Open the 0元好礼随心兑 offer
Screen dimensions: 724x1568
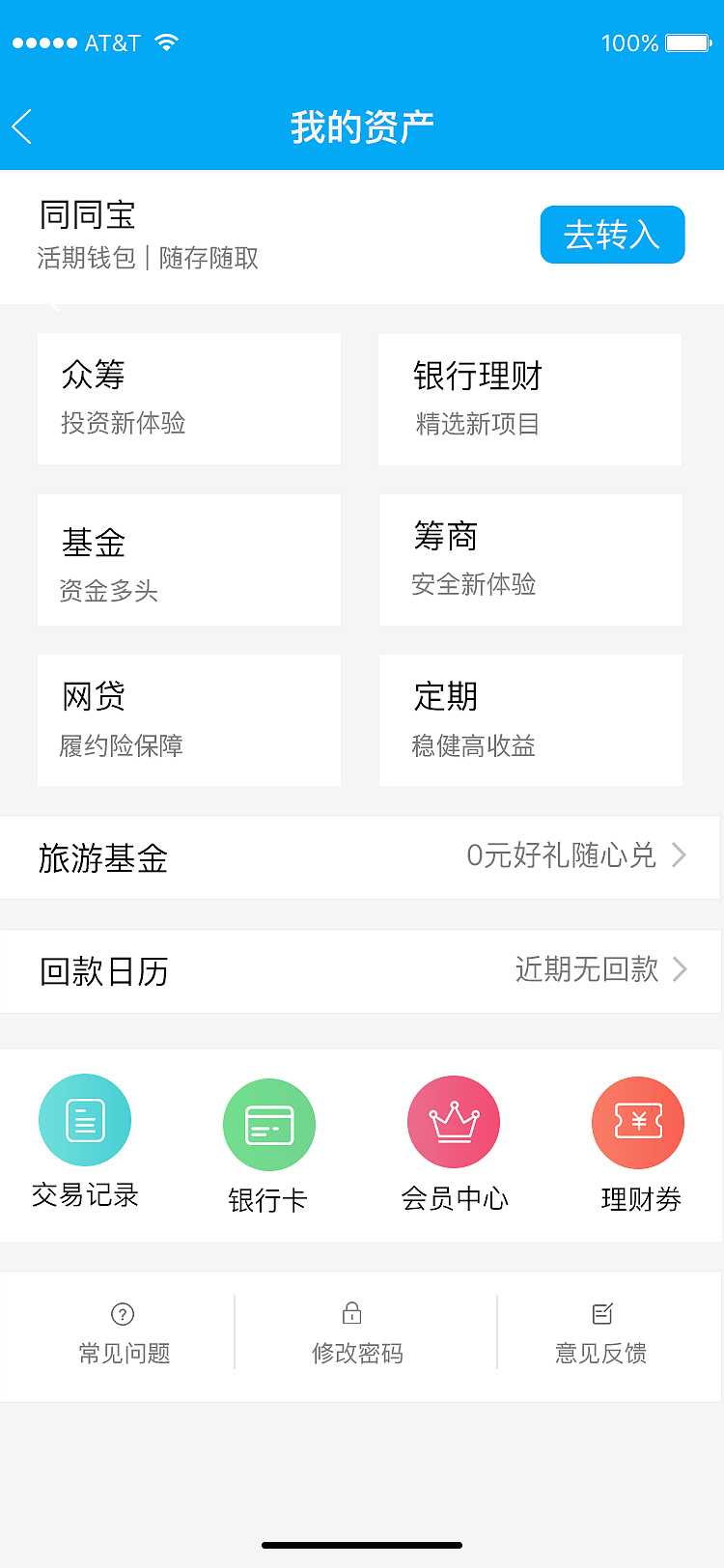pos(560,855)
